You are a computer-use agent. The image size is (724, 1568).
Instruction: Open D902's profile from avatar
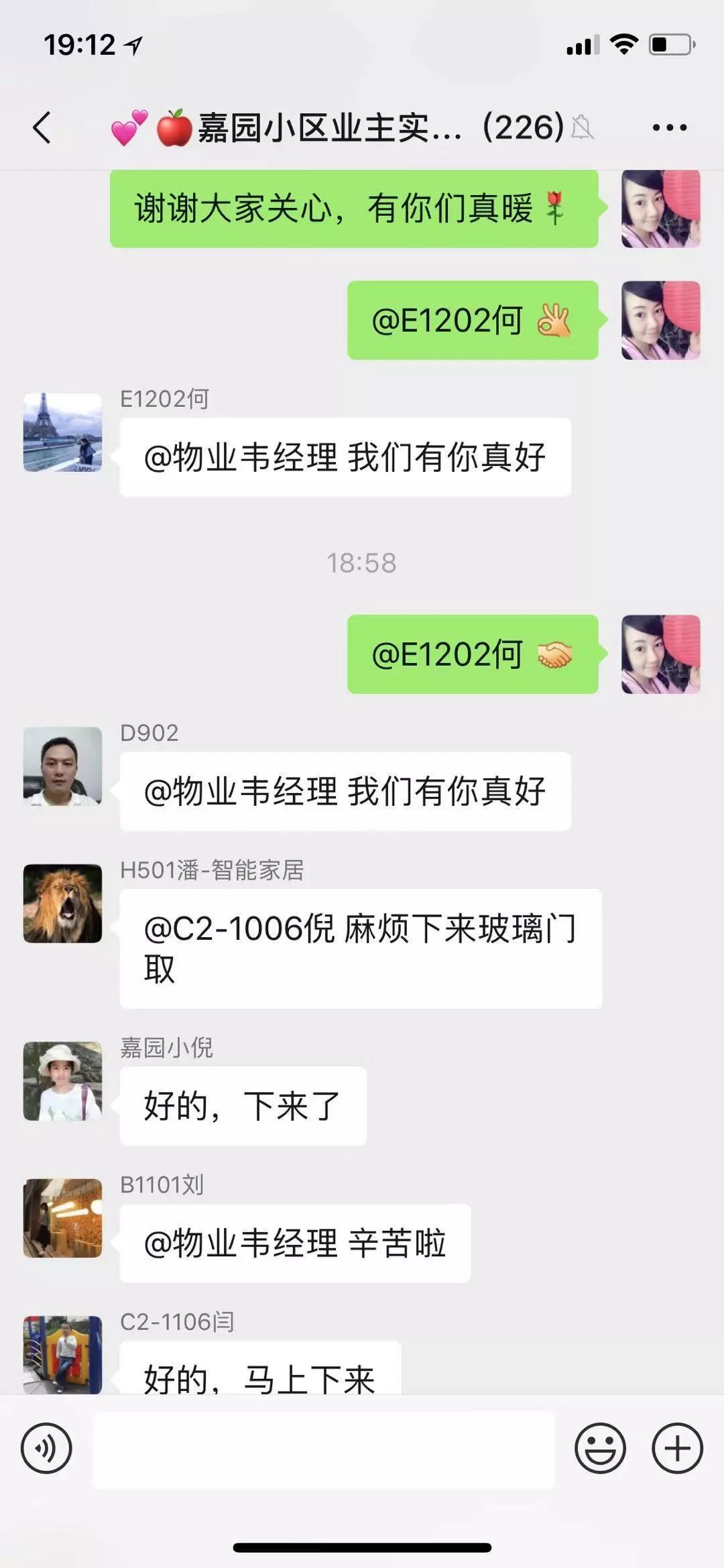tap(63, 766)
